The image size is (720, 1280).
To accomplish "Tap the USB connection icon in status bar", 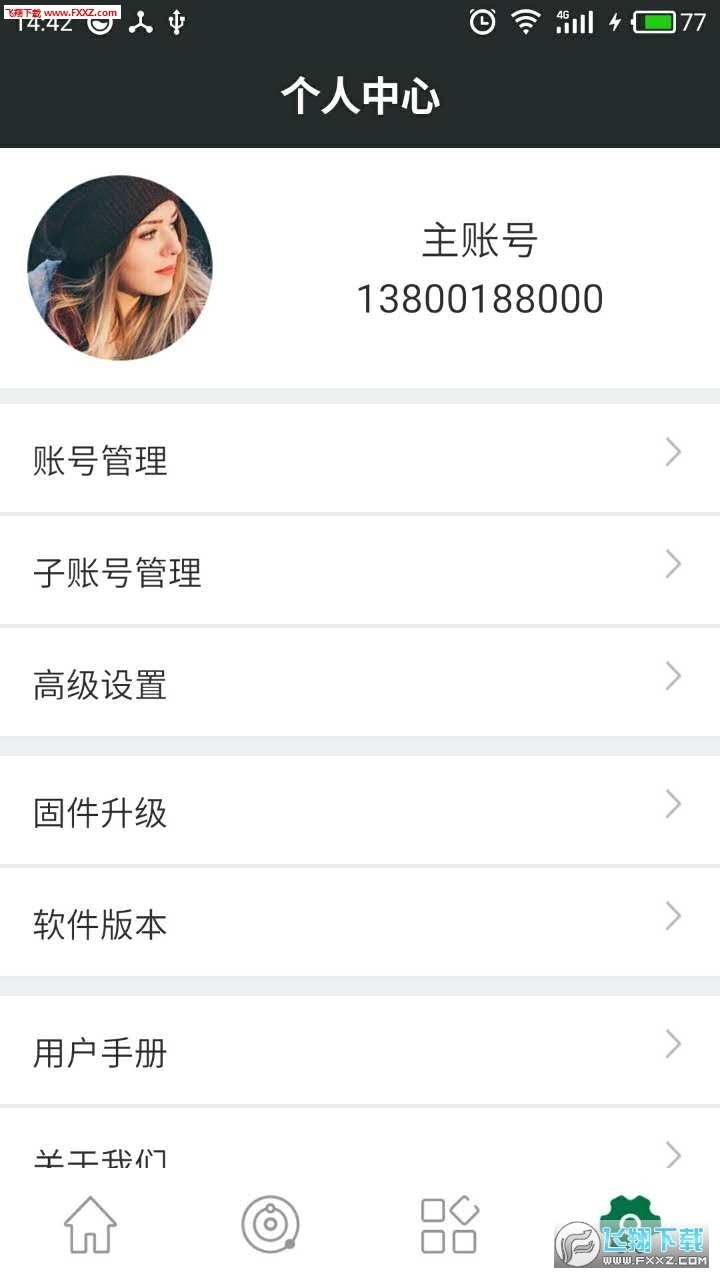I will [x=176, y=20].
